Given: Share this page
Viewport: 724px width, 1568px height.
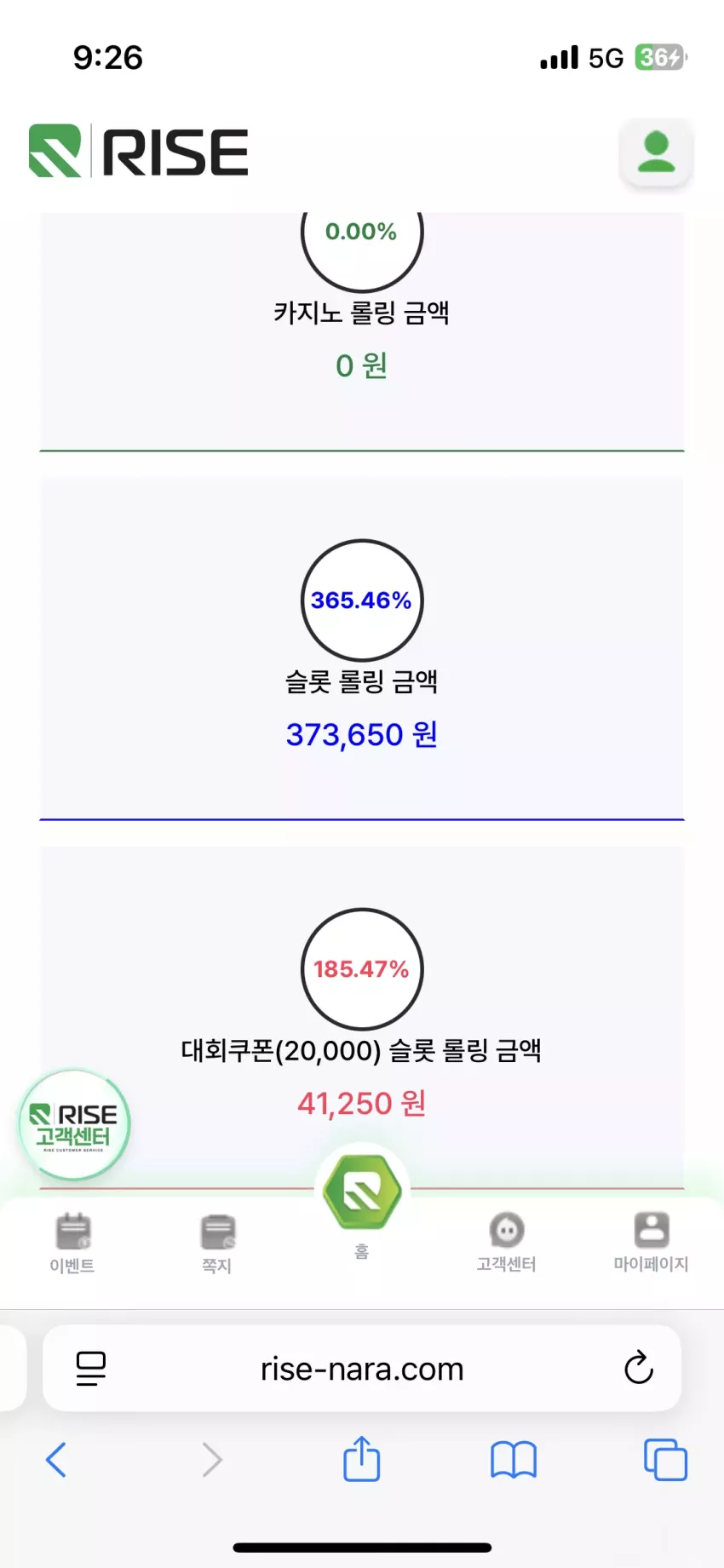Looking at the screenshot, I should [362, 1458].
